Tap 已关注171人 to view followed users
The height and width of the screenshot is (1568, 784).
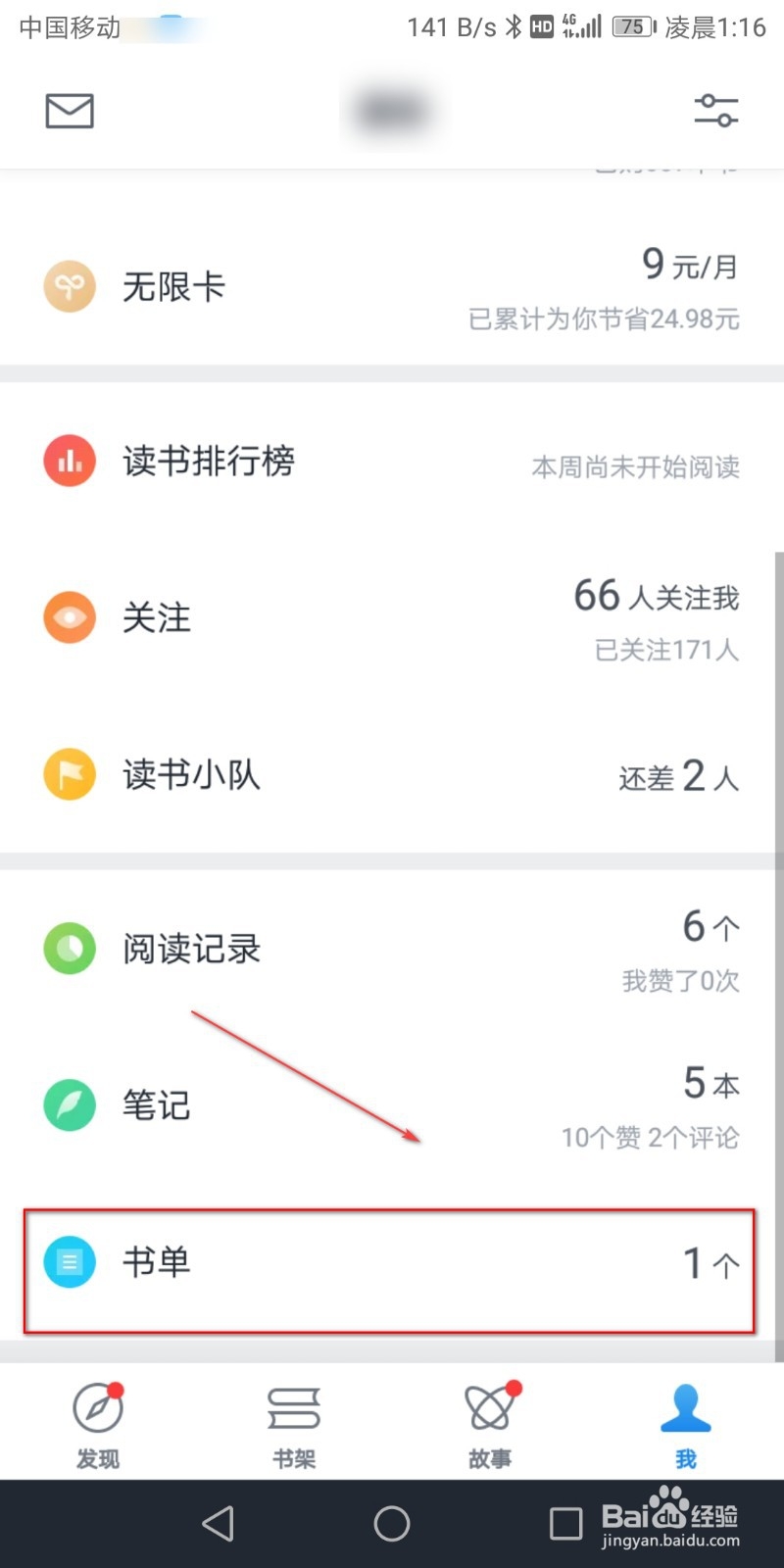point(667,650)
